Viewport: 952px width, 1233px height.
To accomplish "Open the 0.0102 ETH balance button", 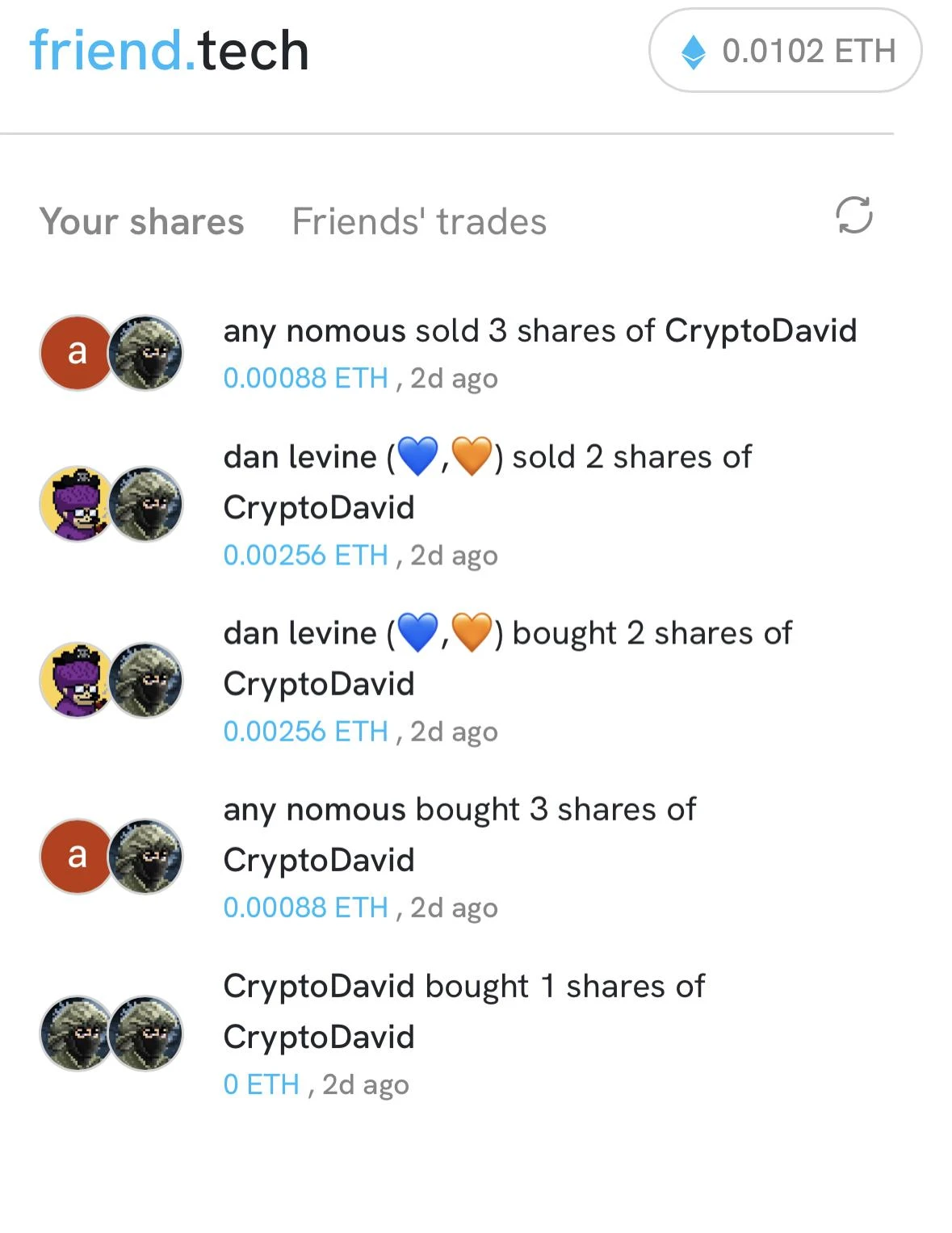I will coord(785,51).
